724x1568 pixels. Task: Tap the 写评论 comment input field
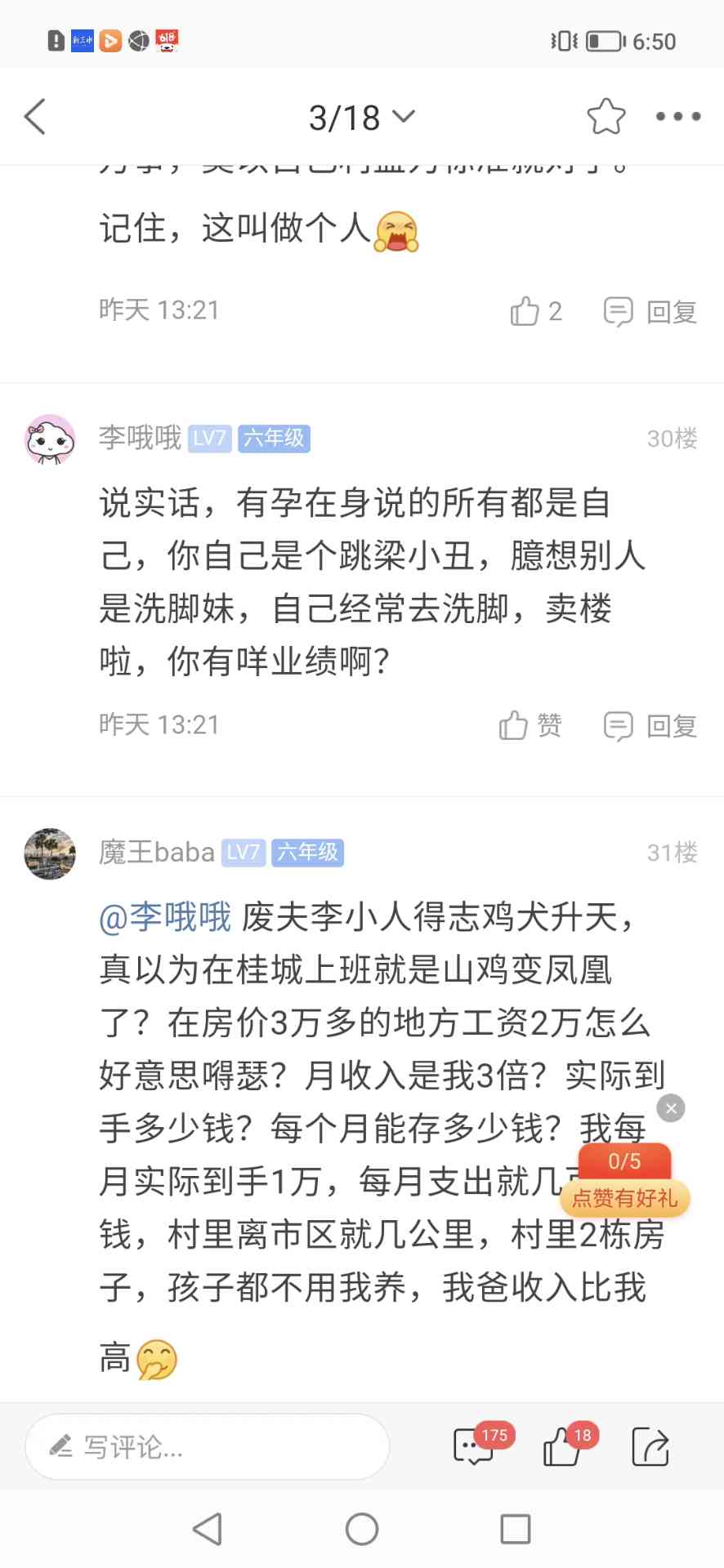208,1447
